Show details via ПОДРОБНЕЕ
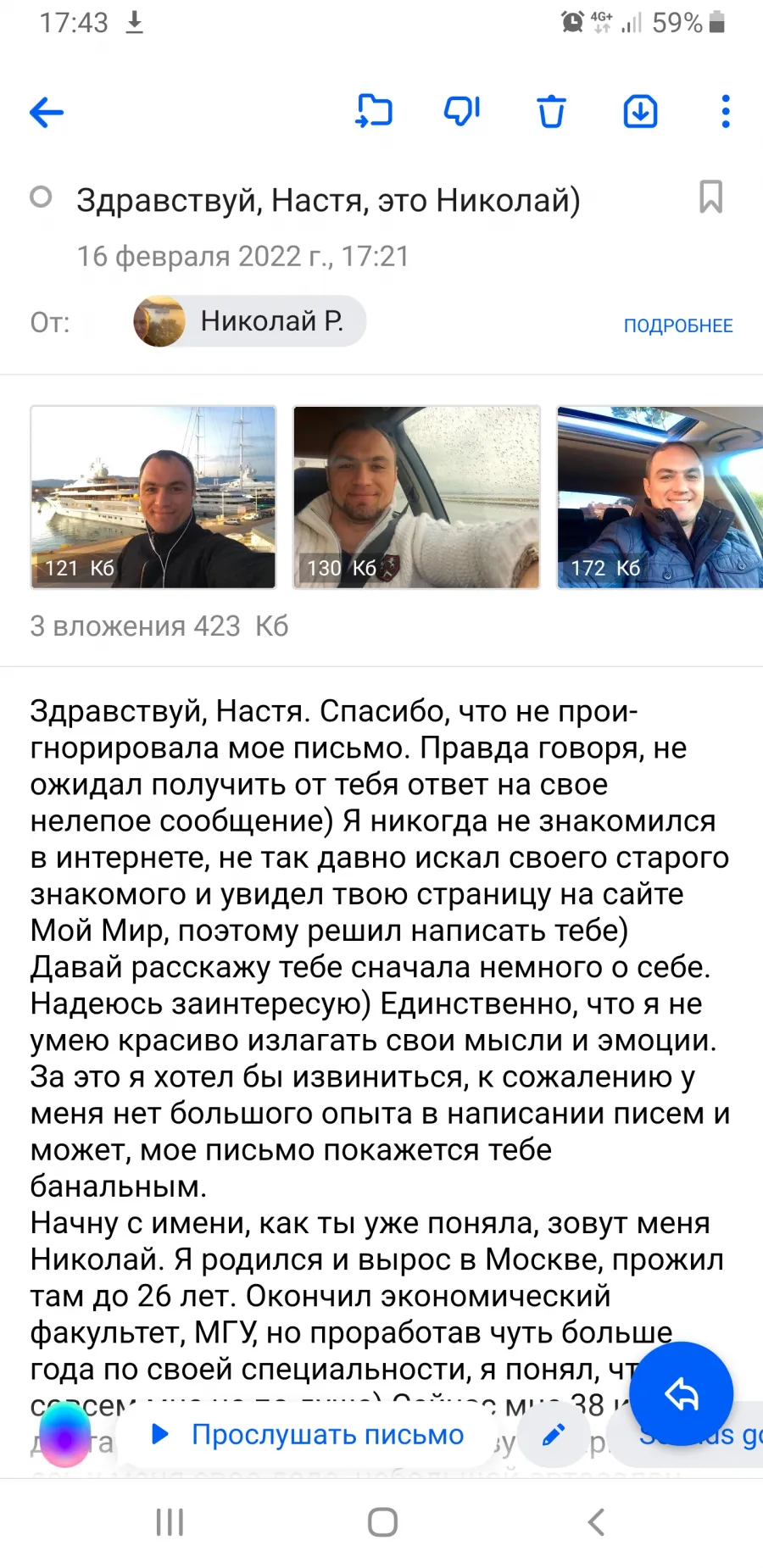This screenshot has width=763, height=1568. [x=678, y=325]
